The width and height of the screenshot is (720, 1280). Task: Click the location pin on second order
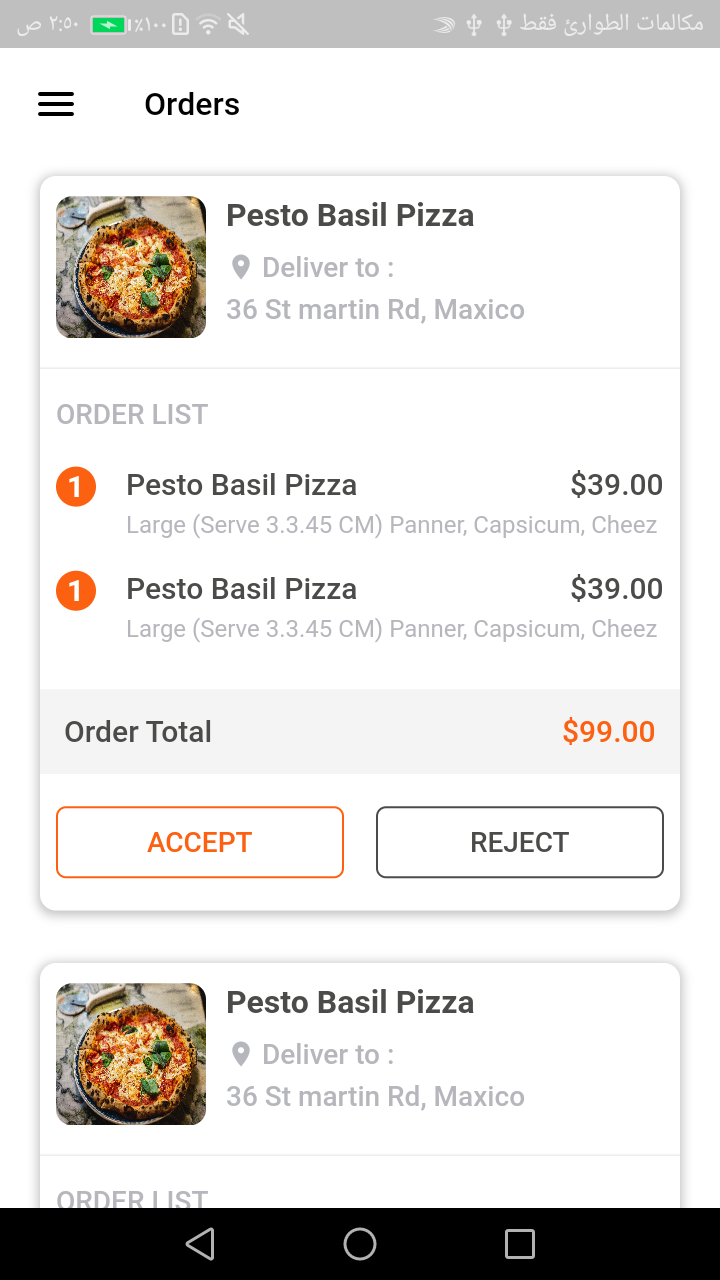pyautogui.click(x=240, y=1054)
